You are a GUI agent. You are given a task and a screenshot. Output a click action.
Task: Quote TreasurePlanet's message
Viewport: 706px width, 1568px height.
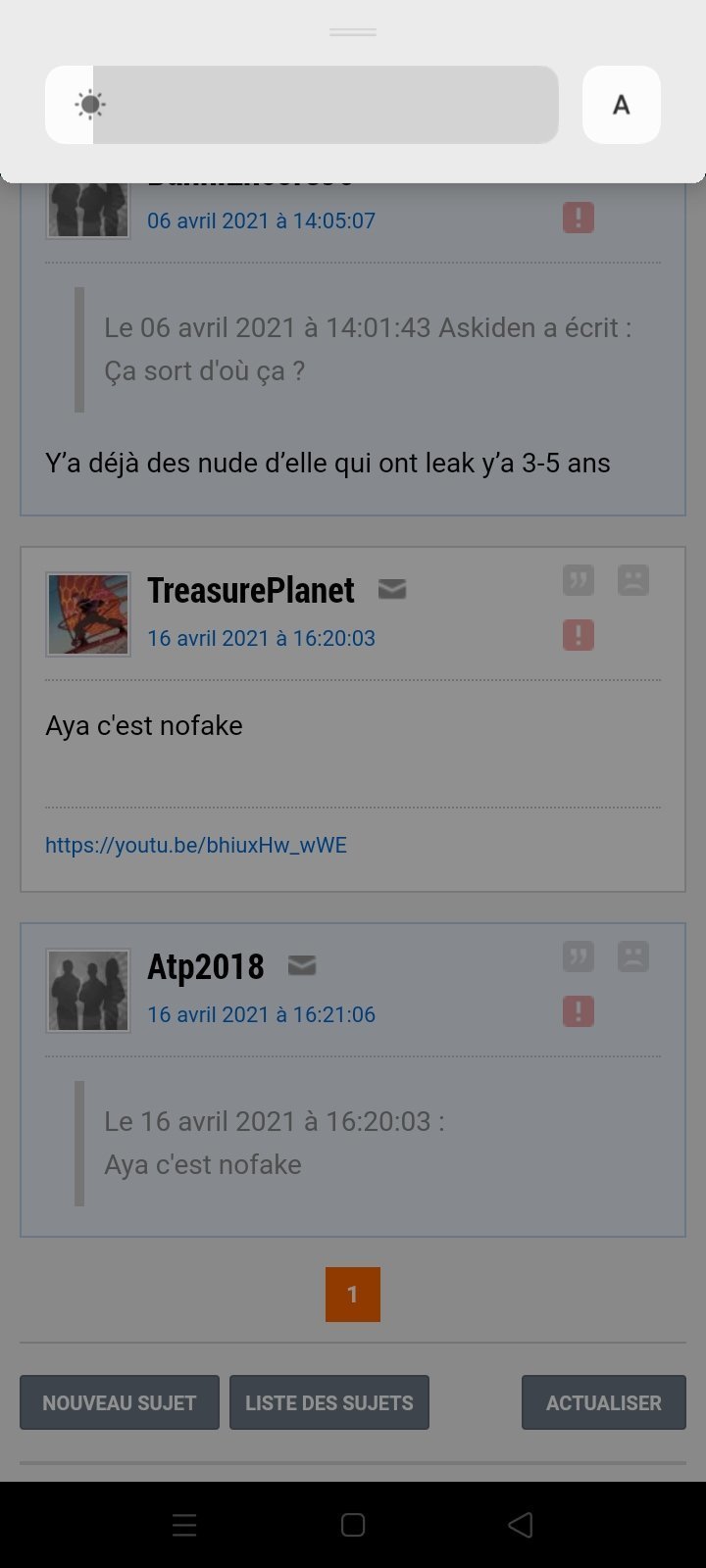click(x=579, y=580)
